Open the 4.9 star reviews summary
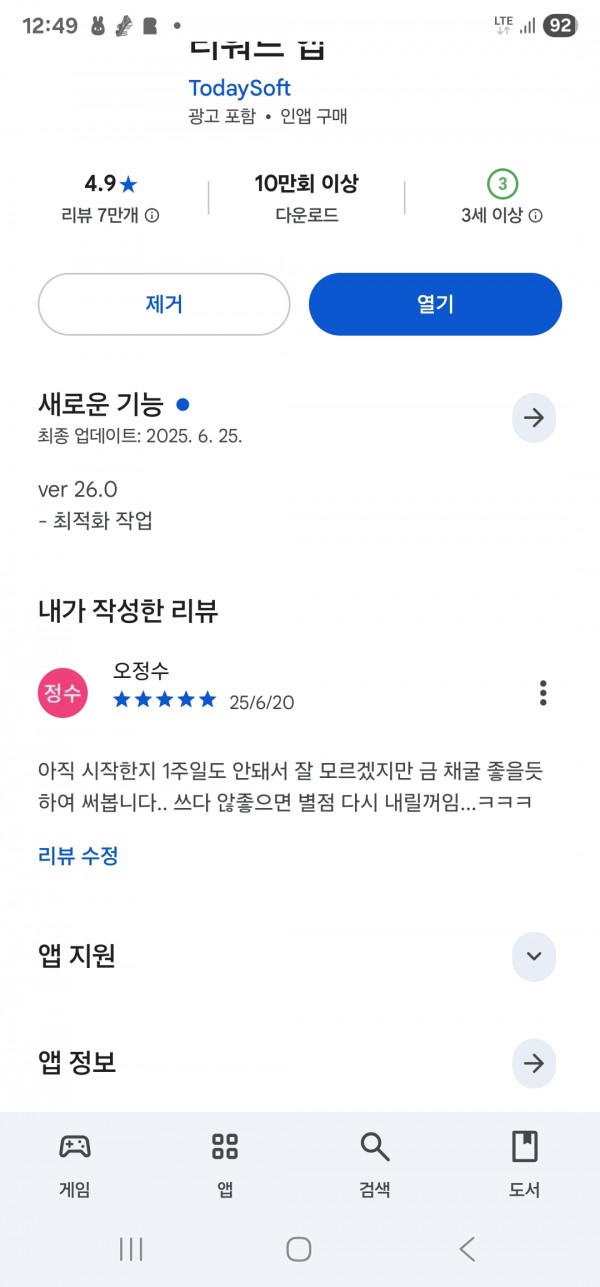 110,198
